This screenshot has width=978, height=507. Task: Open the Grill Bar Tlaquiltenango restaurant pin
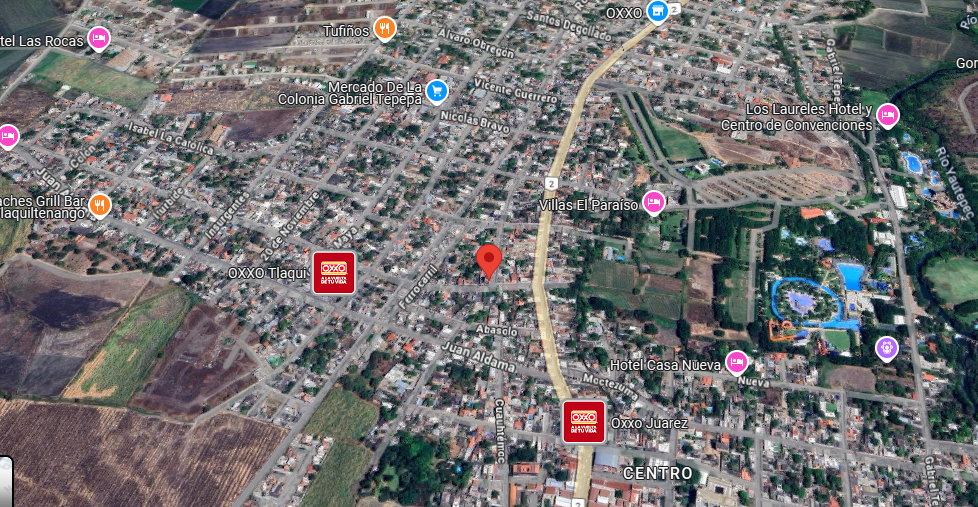tap(100, 205)
